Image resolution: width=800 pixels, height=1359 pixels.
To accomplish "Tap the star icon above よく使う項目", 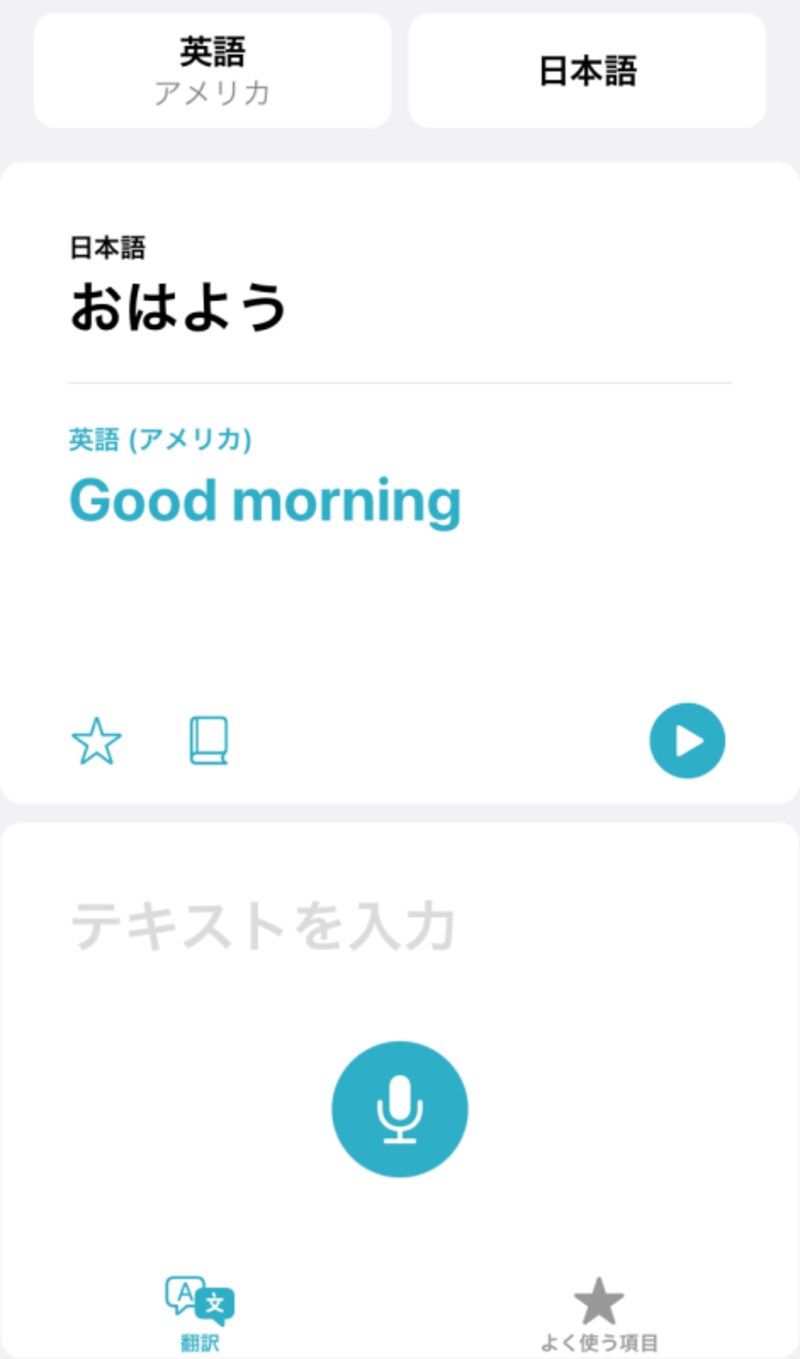I will pos(600,1300).
